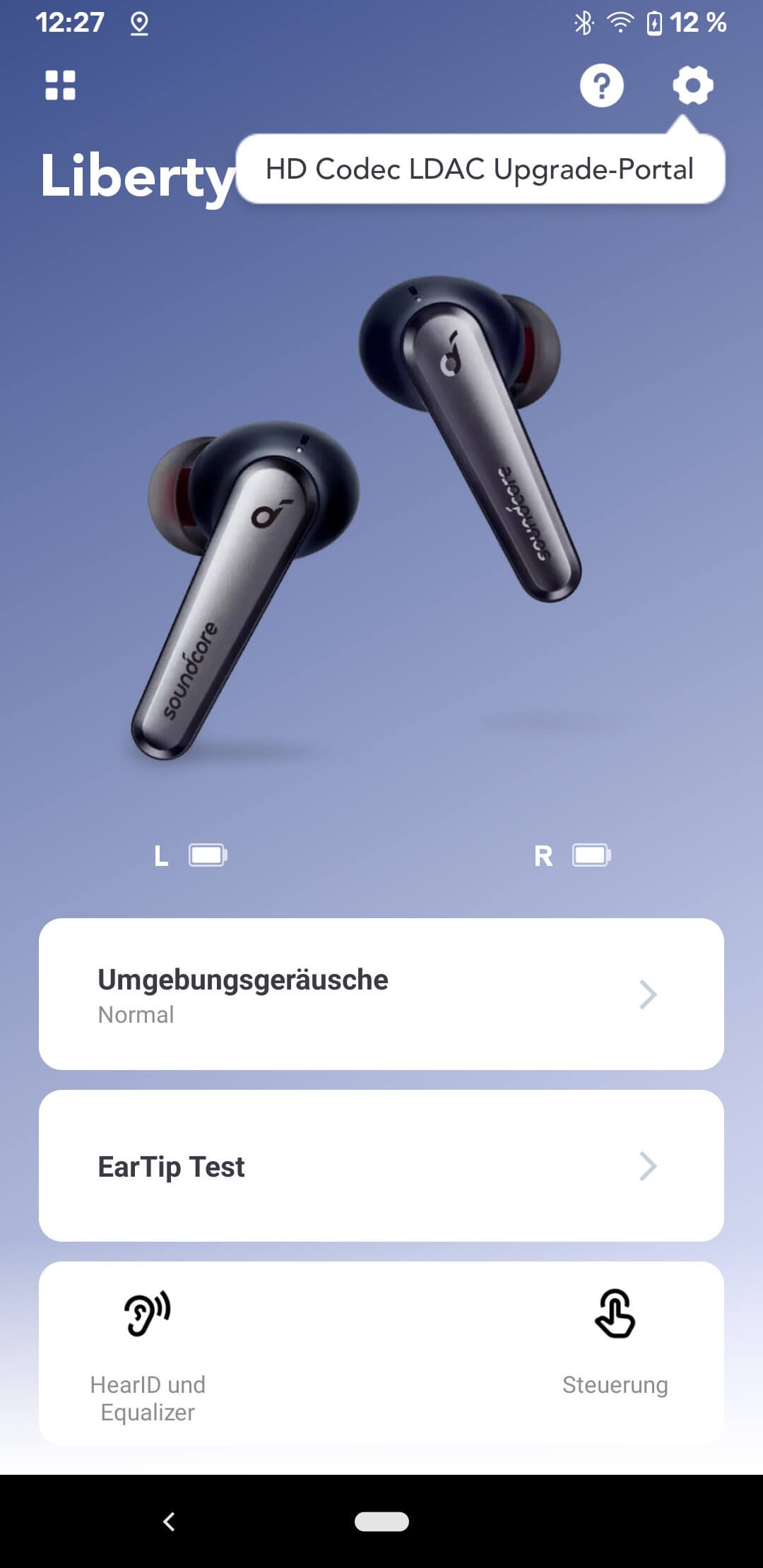Open HearID und Equalizer
Image resolution: width=763 pixels, height=1568 pixels.
pyautogui.click(x=148, y=1353)
